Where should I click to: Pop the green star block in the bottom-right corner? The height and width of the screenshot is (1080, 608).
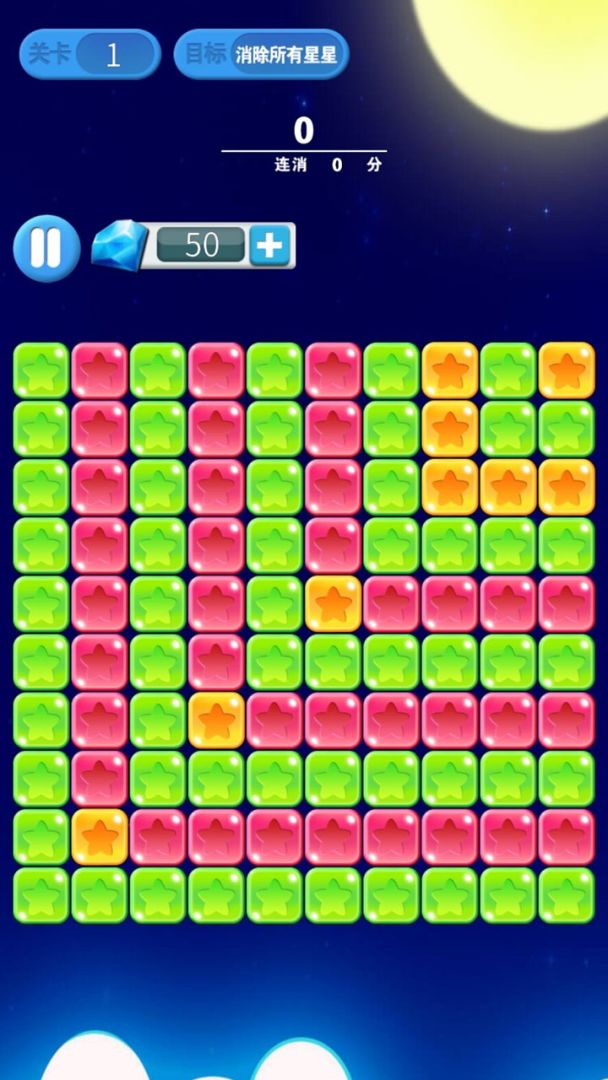pyautogui.click(x=567, y=895)
